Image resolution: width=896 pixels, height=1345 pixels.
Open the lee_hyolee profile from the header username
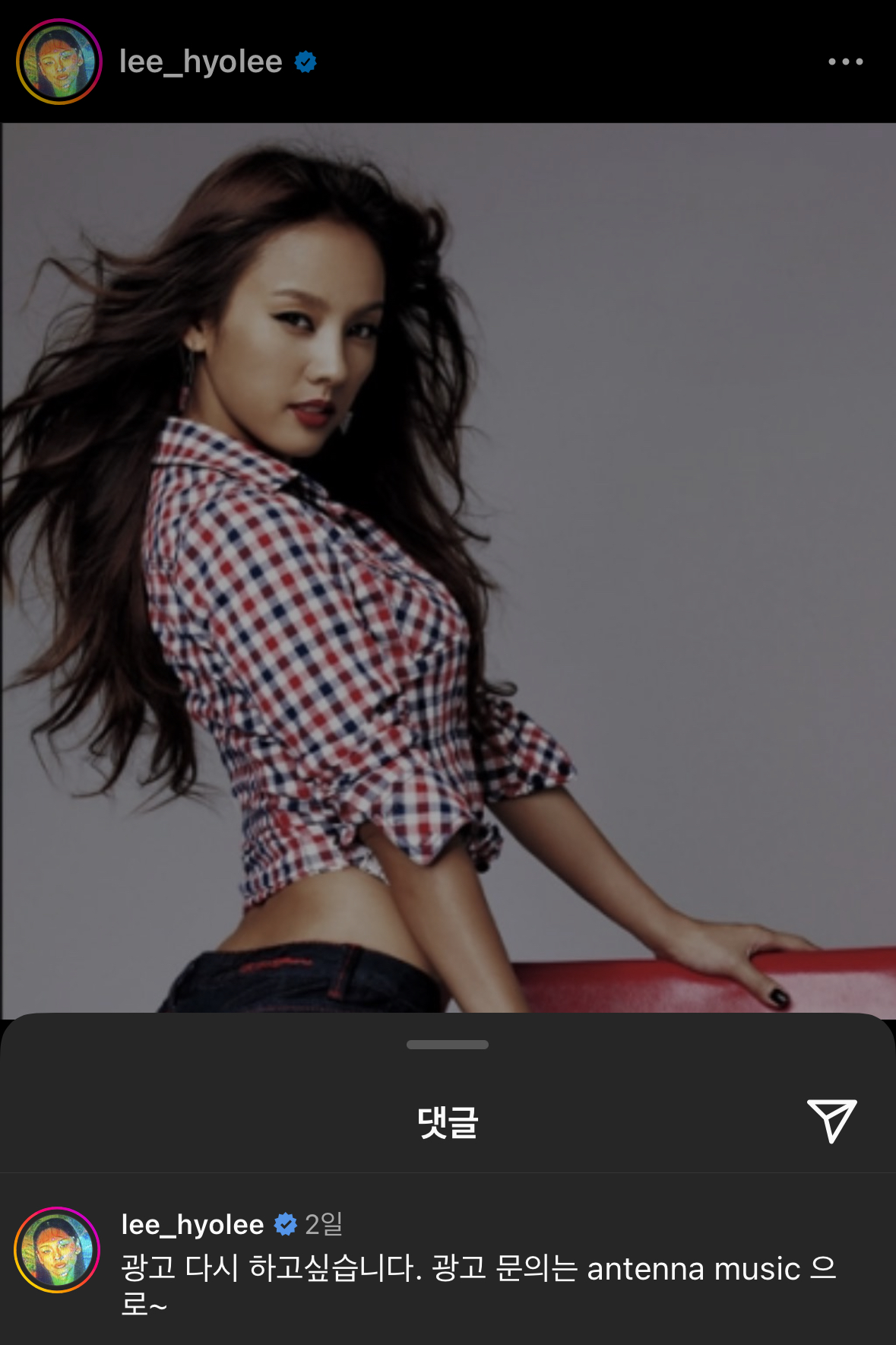coord(201,62)
